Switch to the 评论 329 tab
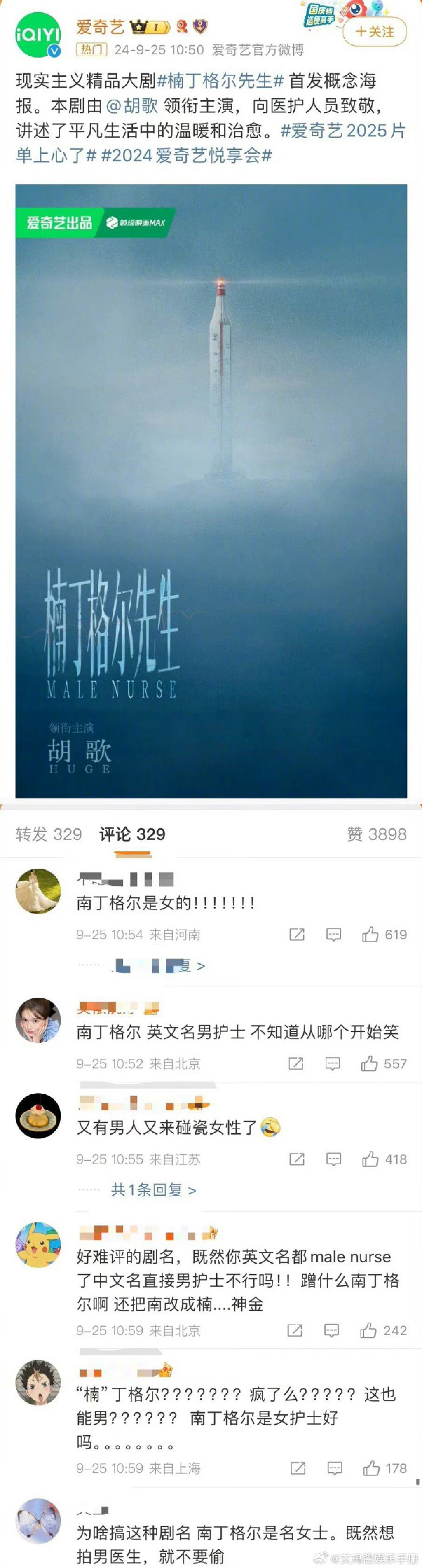Viewport: 422px width, 1568px height. [x=132, y=834]
